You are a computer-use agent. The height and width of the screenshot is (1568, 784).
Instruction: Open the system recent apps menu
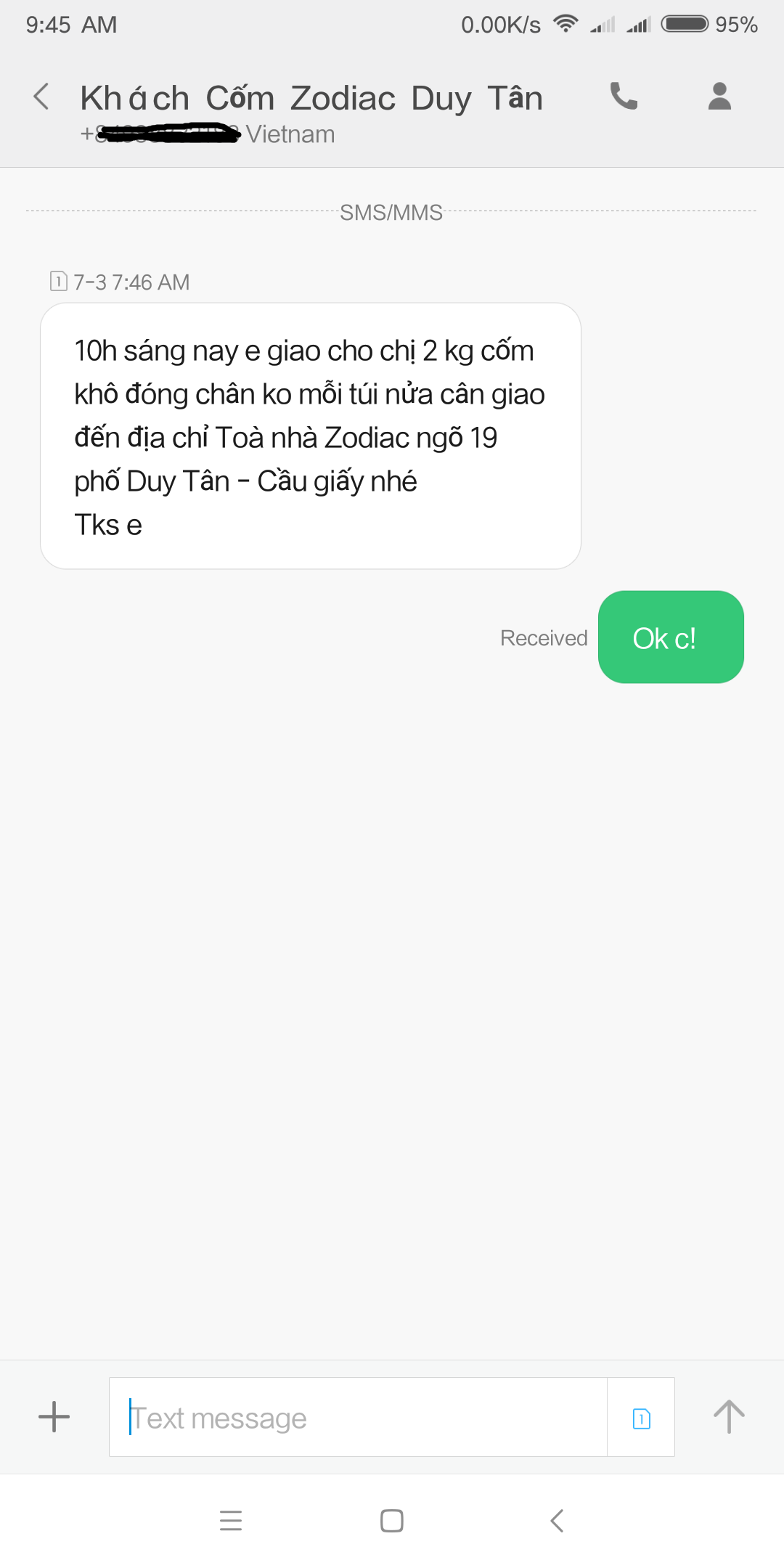click(x=231, y=1520)
